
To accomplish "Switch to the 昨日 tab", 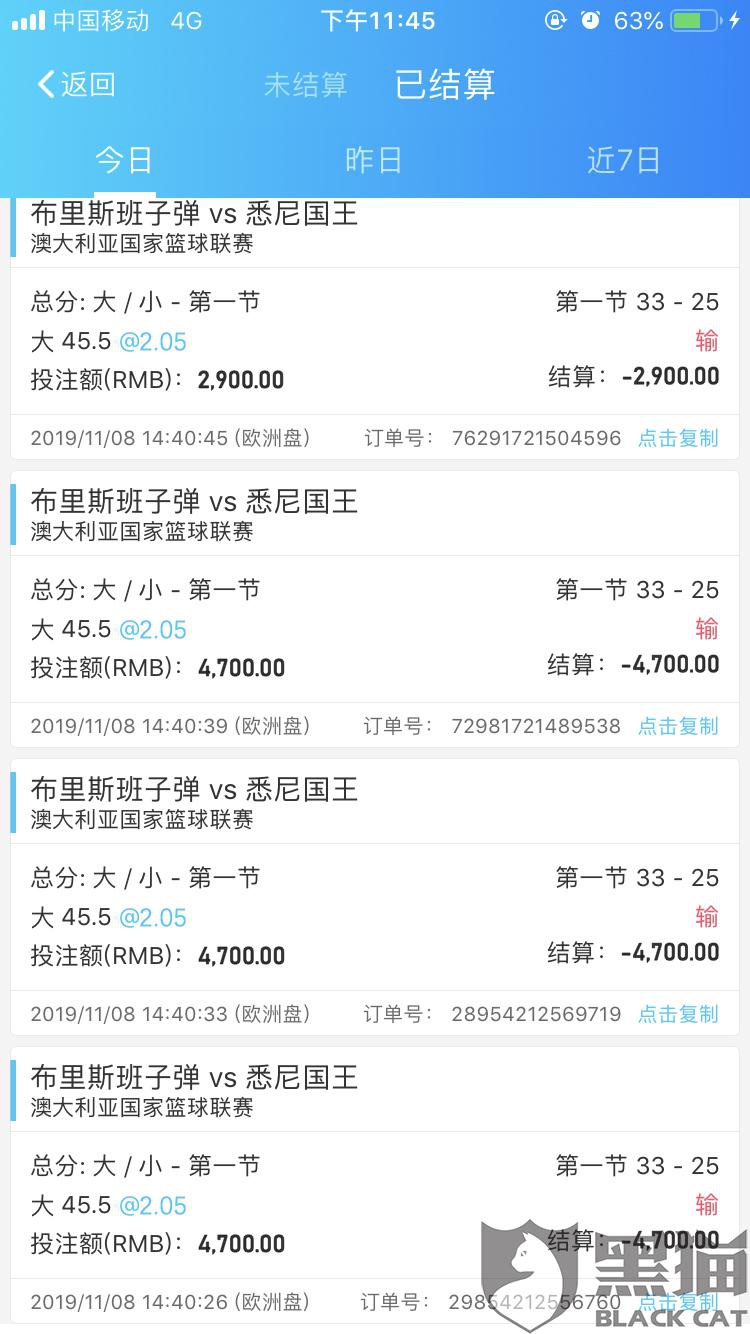I will (x=374, y=160).
